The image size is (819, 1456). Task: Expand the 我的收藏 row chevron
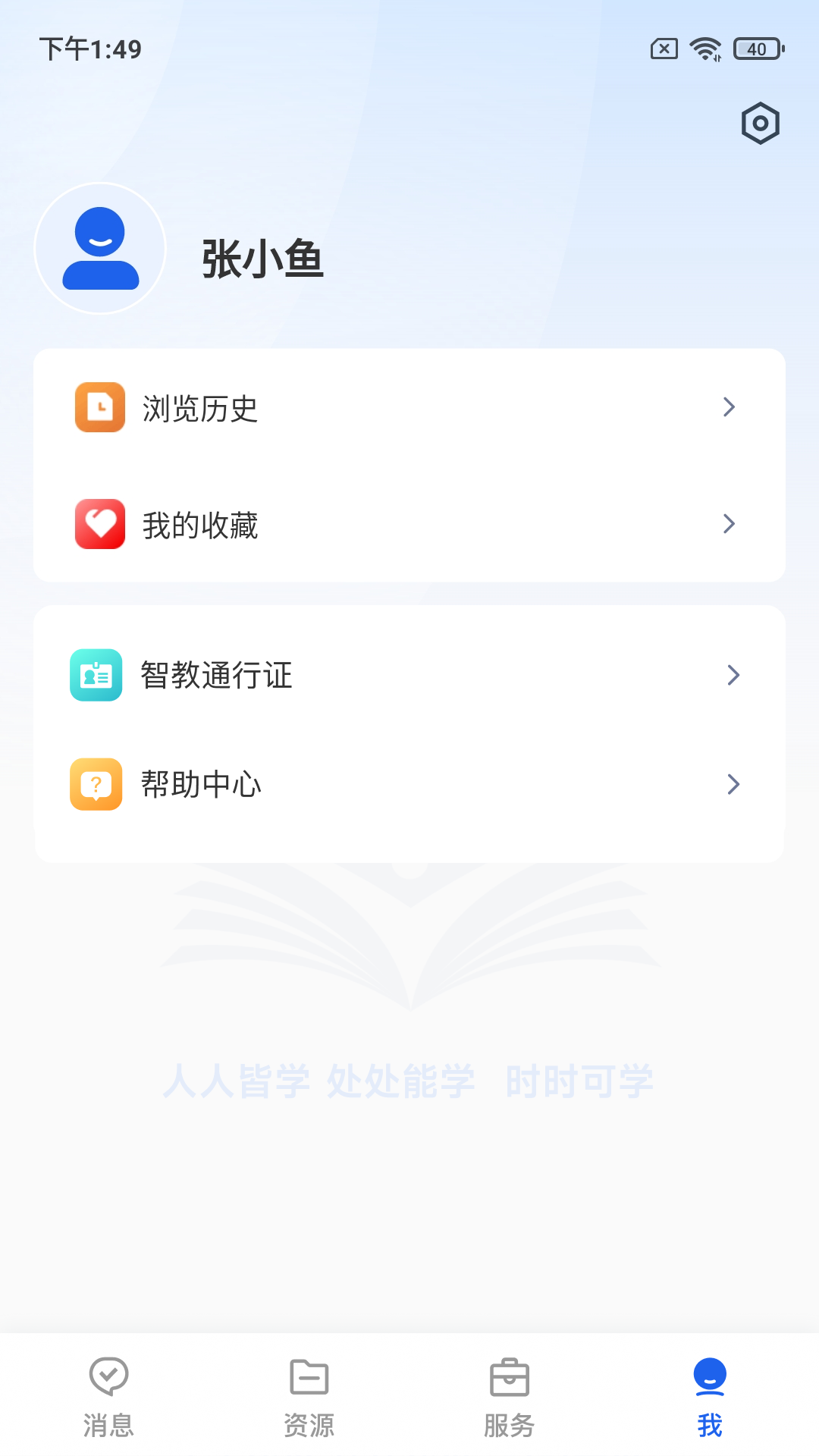point(730,523)
